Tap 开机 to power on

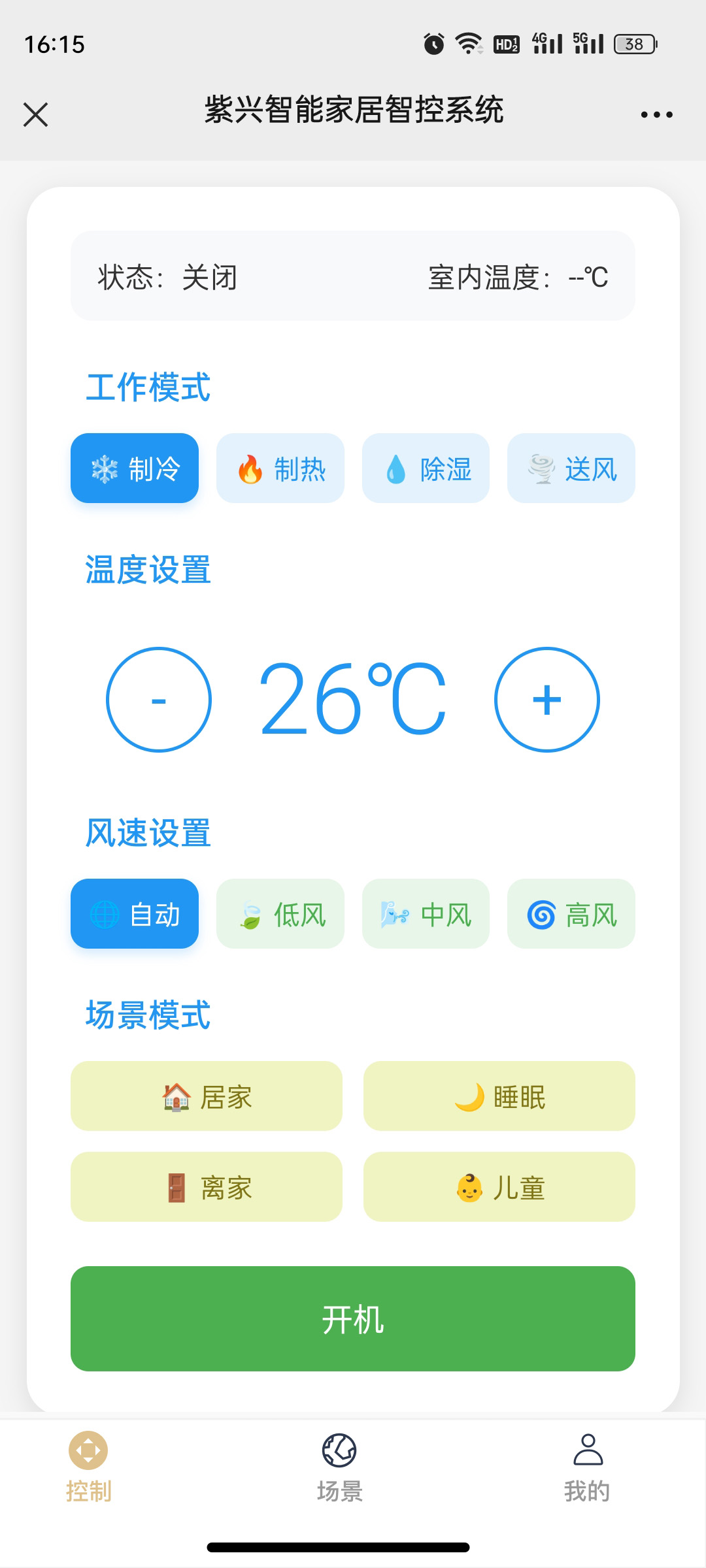point(353,1319)
